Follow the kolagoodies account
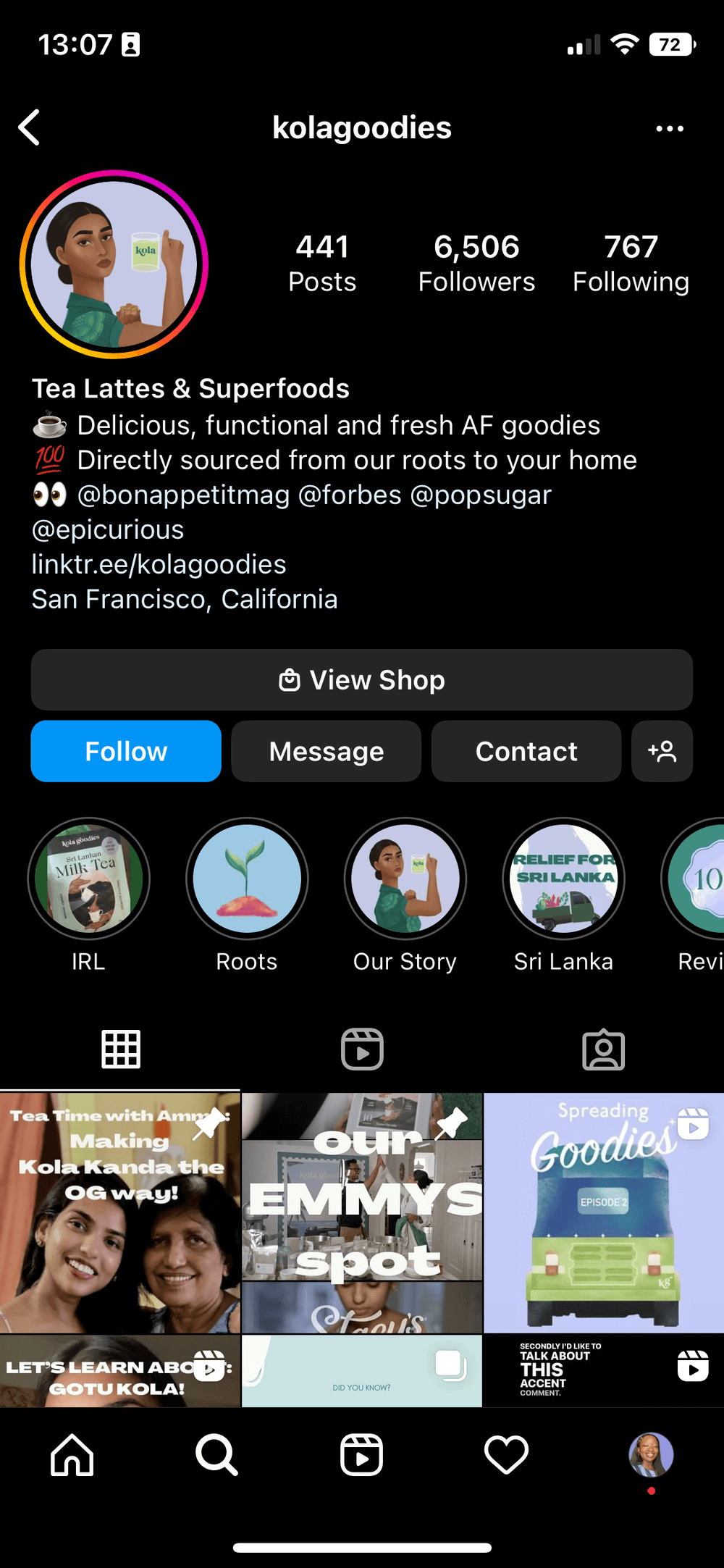Screen dimensions: 724x1568 click(126, 751)
